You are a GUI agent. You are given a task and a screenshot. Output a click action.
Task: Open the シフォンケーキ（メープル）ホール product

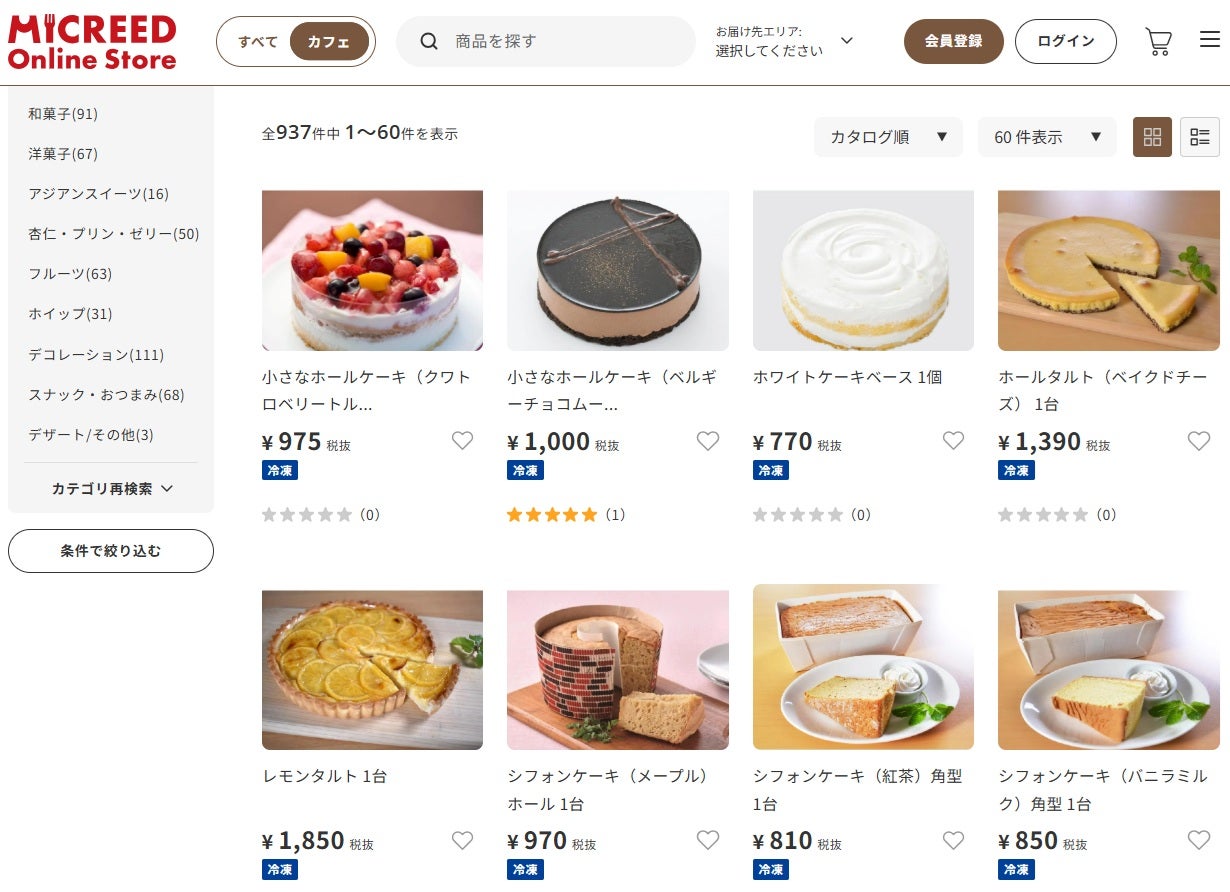coord(617,670)
